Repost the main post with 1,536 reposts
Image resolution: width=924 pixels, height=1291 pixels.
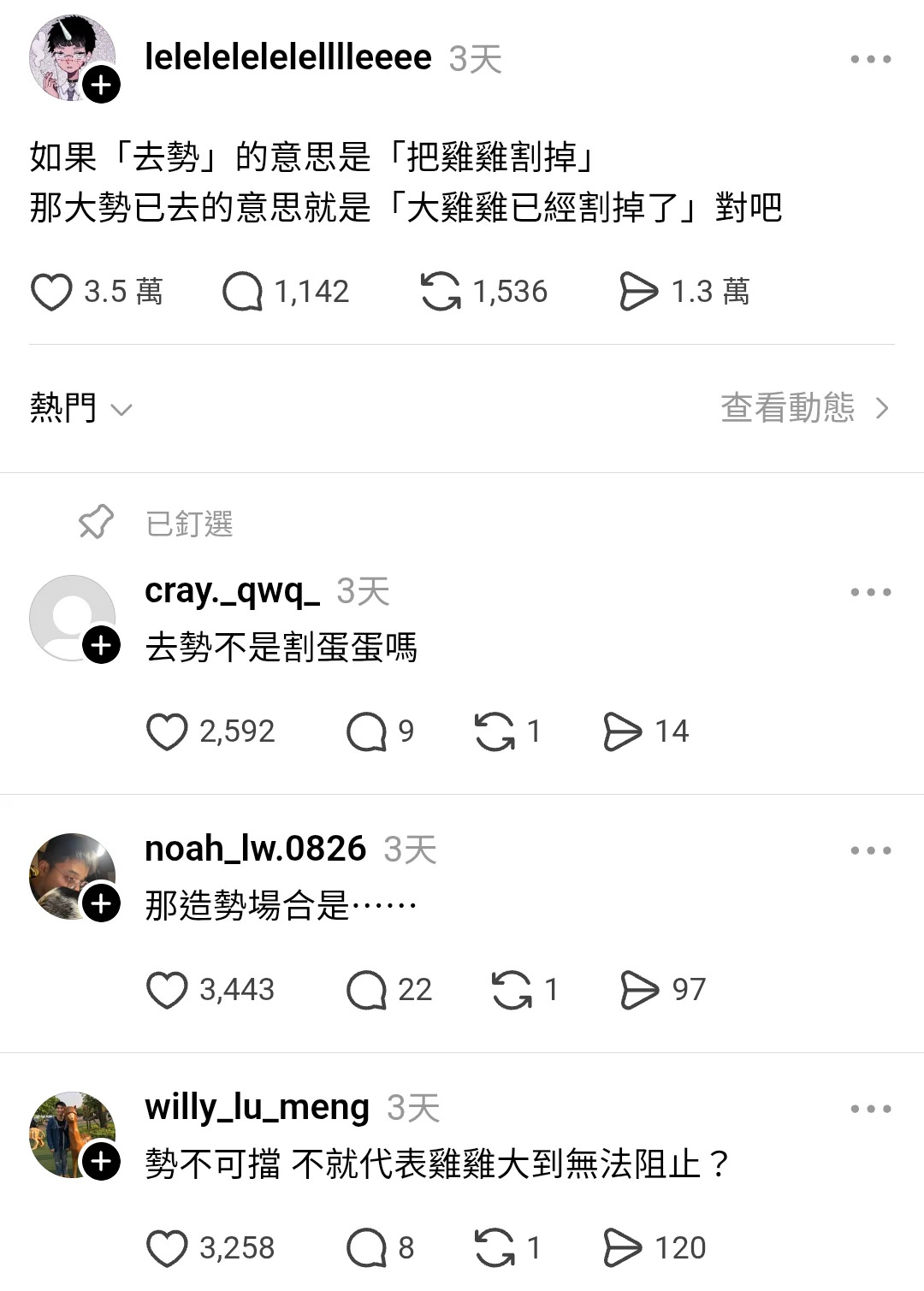(x=441, y=292)
